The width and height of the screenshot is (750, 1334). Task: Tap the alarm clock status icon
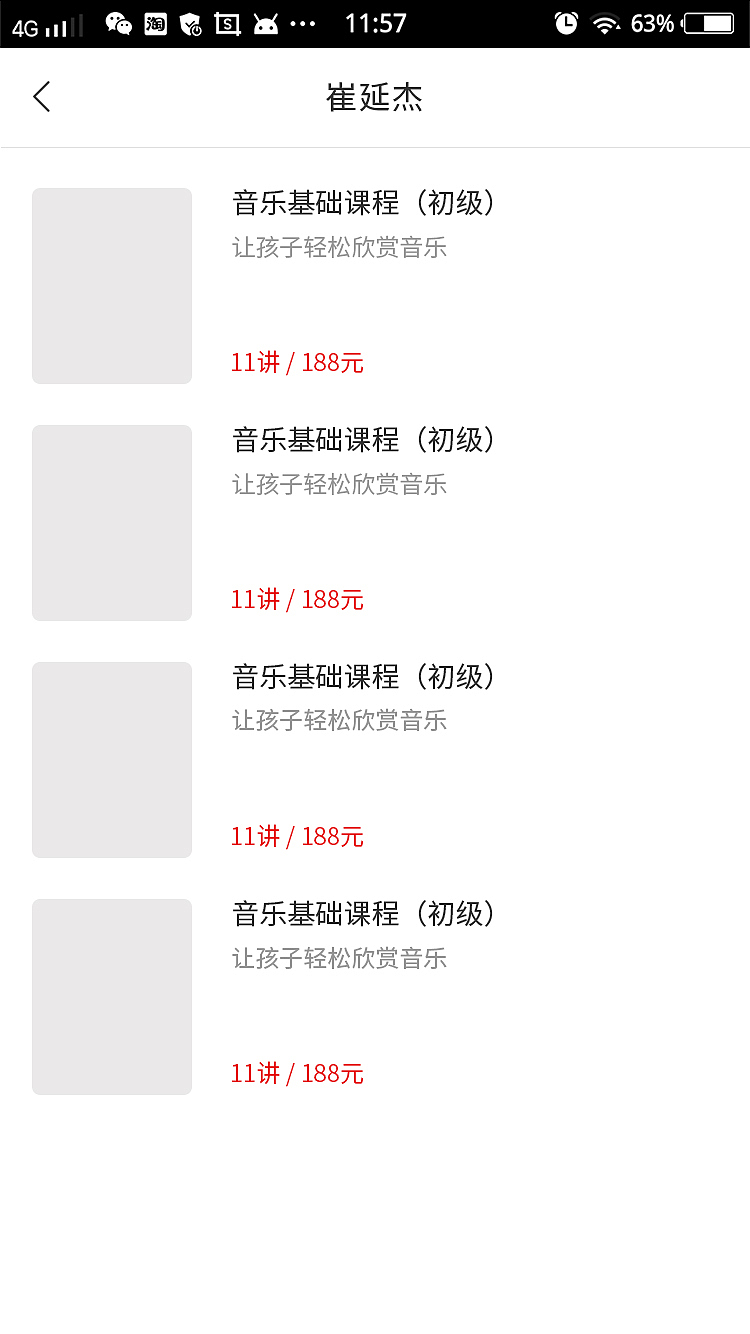[x=566, y=23]
